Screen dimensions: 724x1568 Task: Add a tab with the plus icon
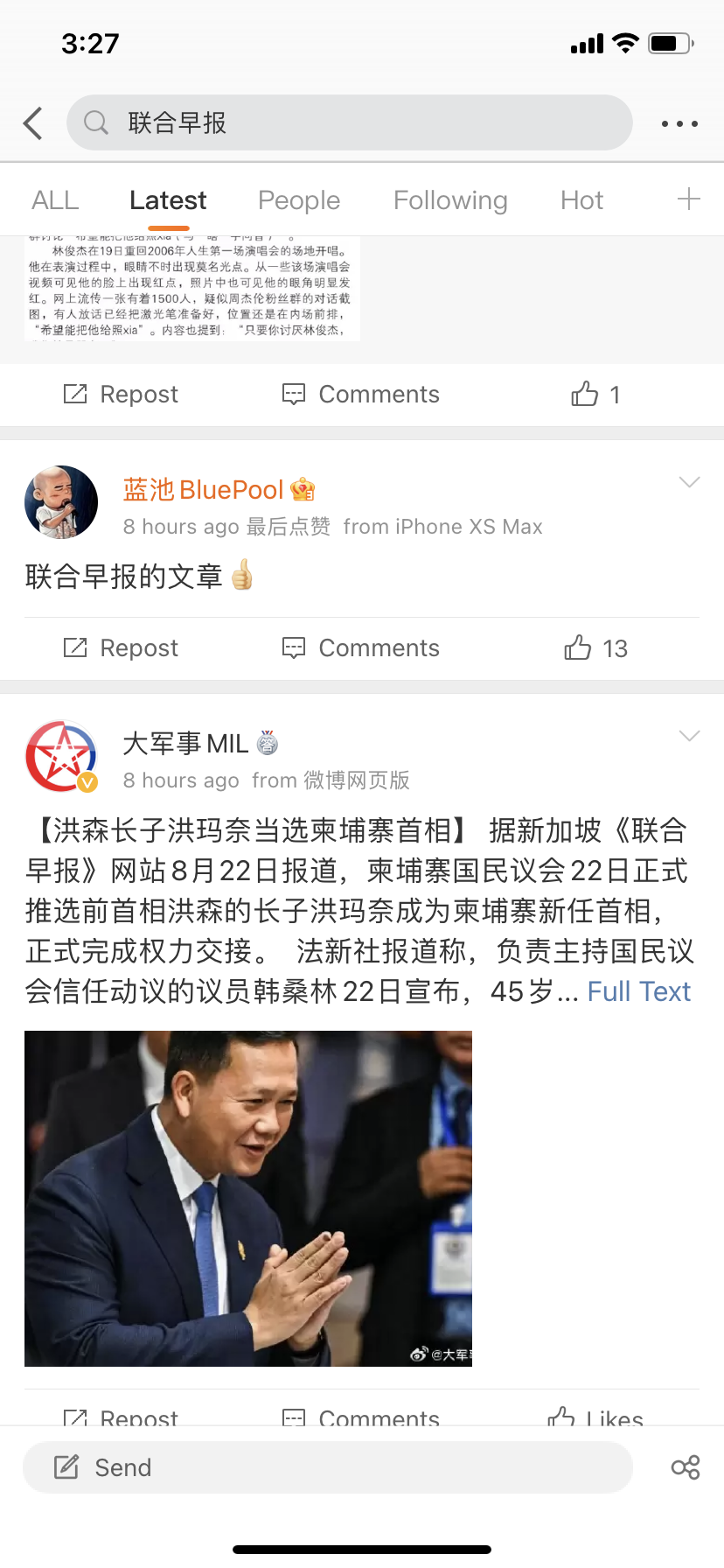coord(689,199)
